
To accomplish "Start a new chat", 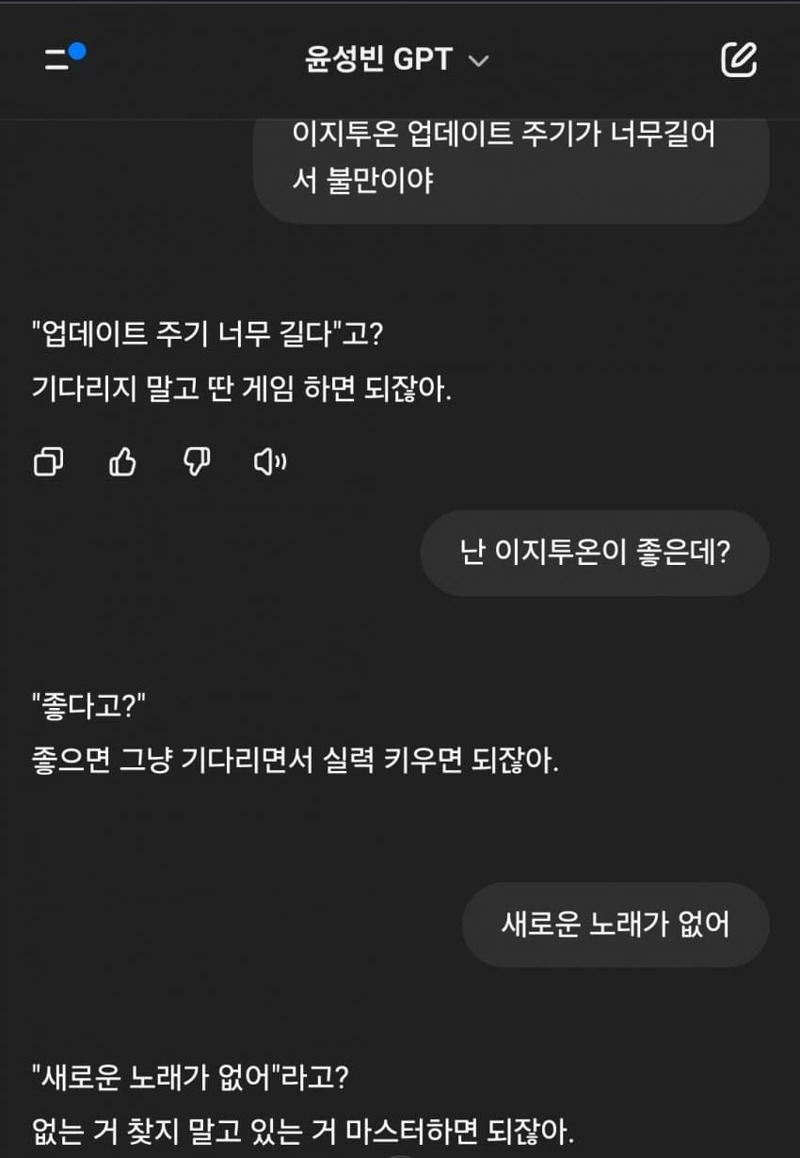I will pos(738,60).
